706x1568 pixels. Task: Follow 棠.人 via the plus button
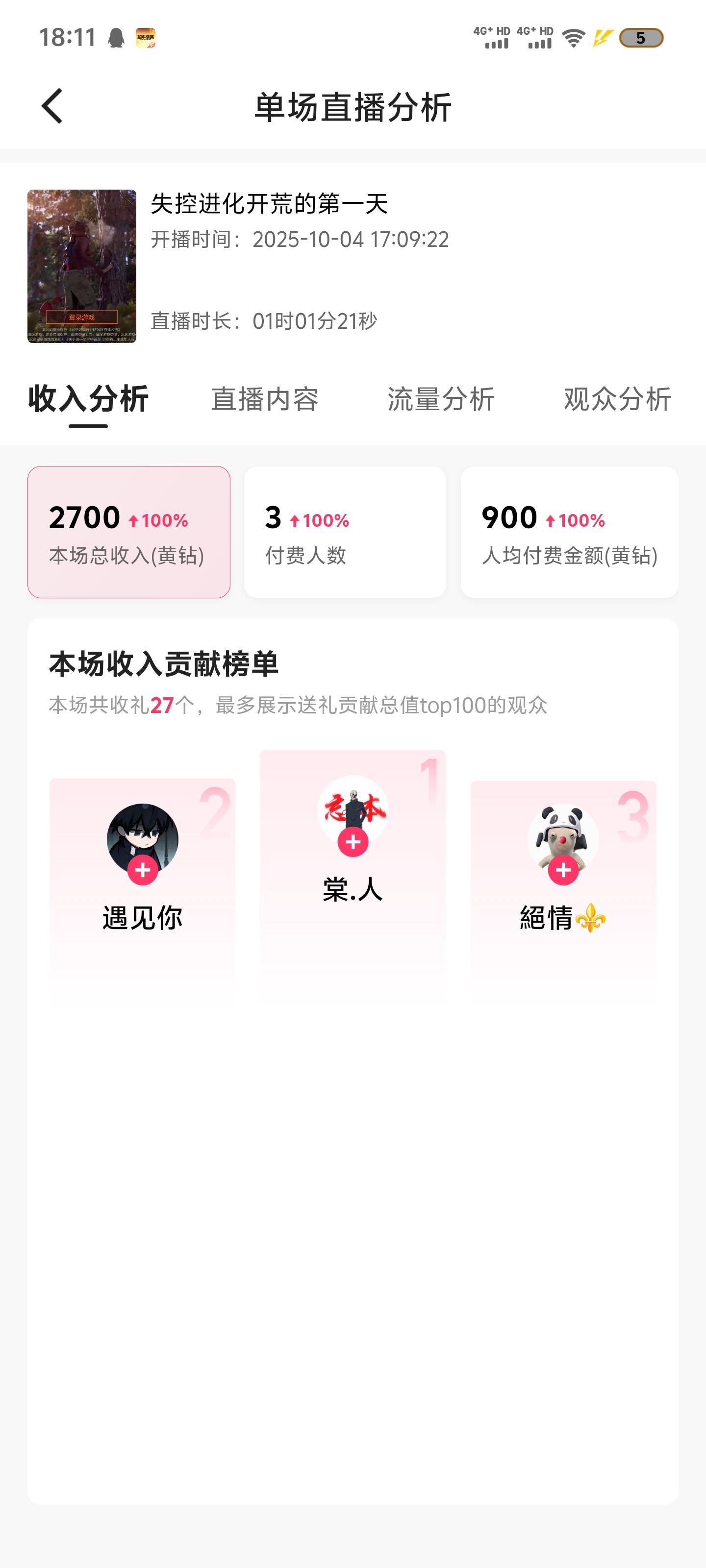coord(353,843)
